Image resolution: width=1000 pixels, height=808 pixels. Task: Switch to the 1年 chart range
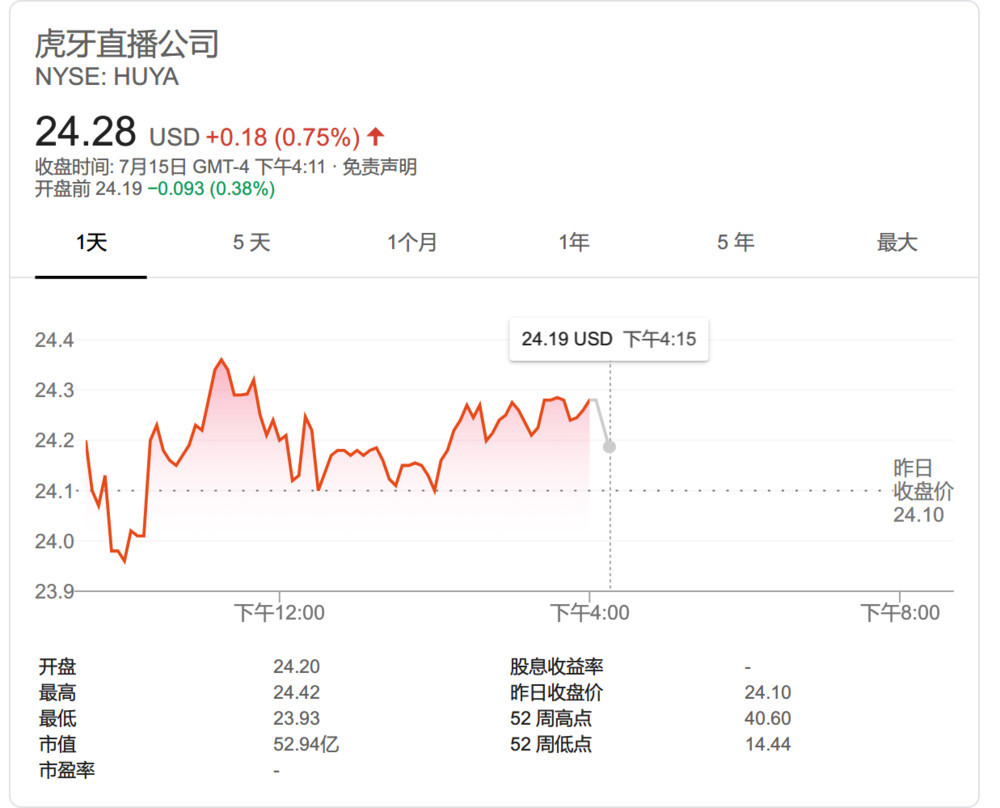pyautogui.click(x=574, y=243)
